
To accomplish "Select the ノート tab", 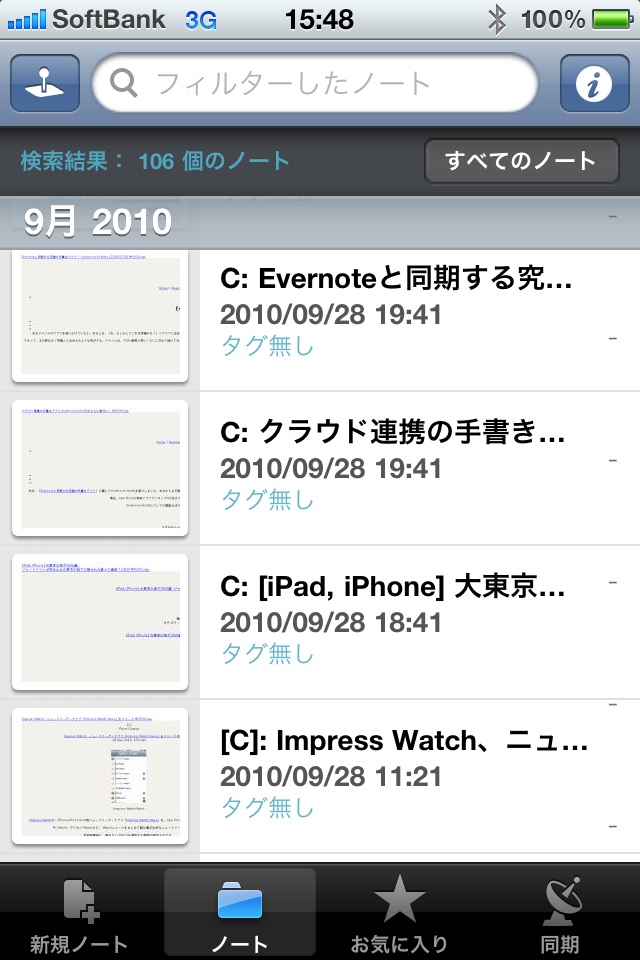I will click(240, 913).
